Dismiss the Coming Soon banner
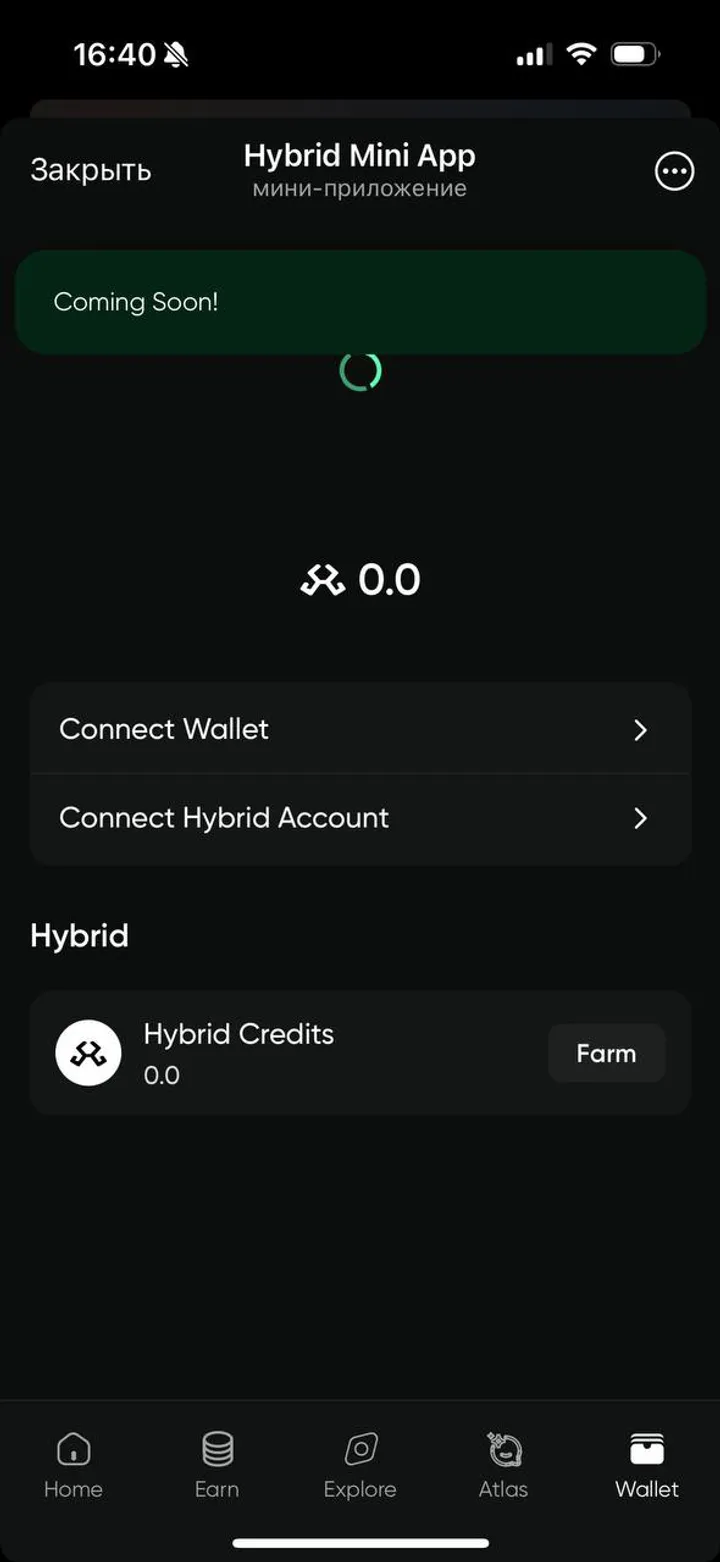The width and height of the screenshot is (720, 1562). point(360,302)
